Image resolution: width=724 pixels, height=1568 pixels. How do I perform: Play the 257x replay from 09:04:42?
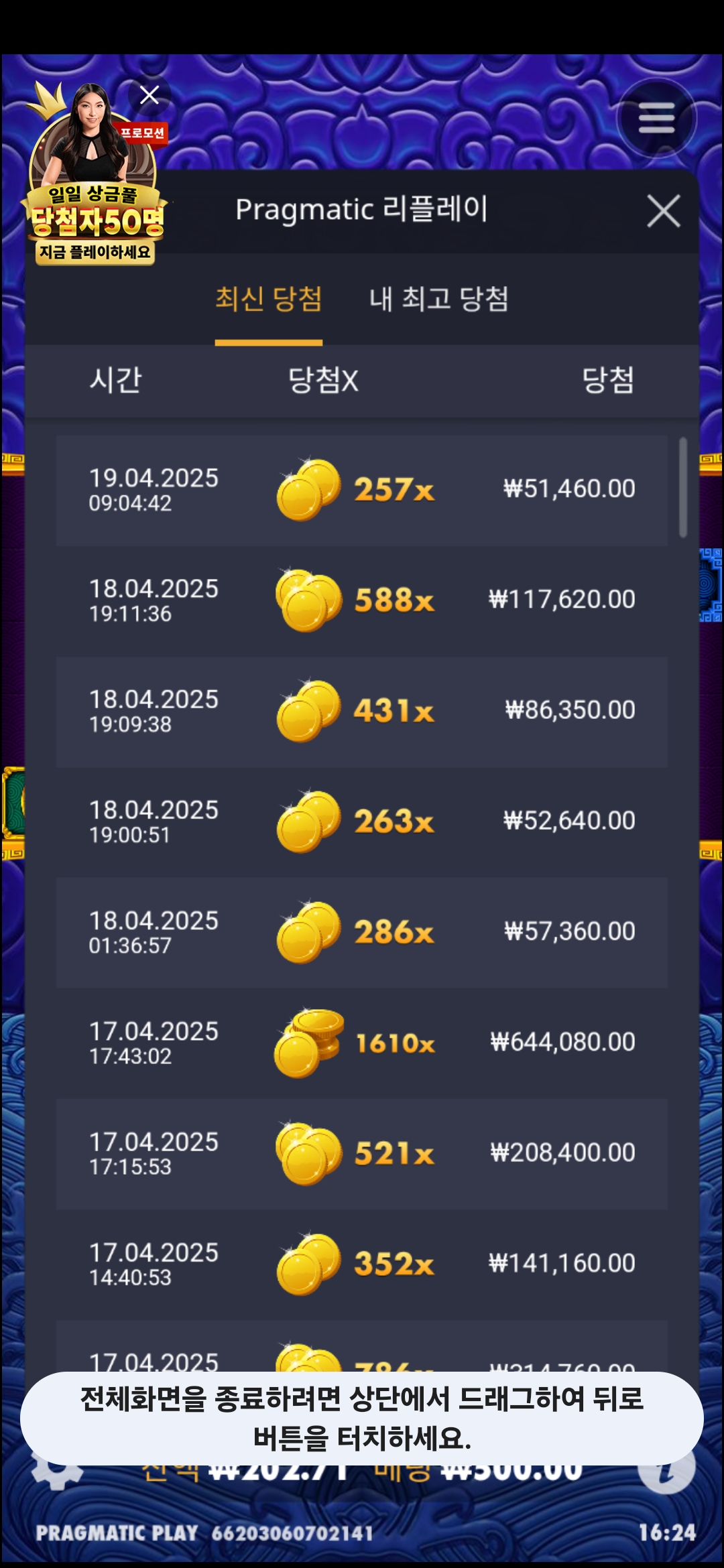coord(361,491)
